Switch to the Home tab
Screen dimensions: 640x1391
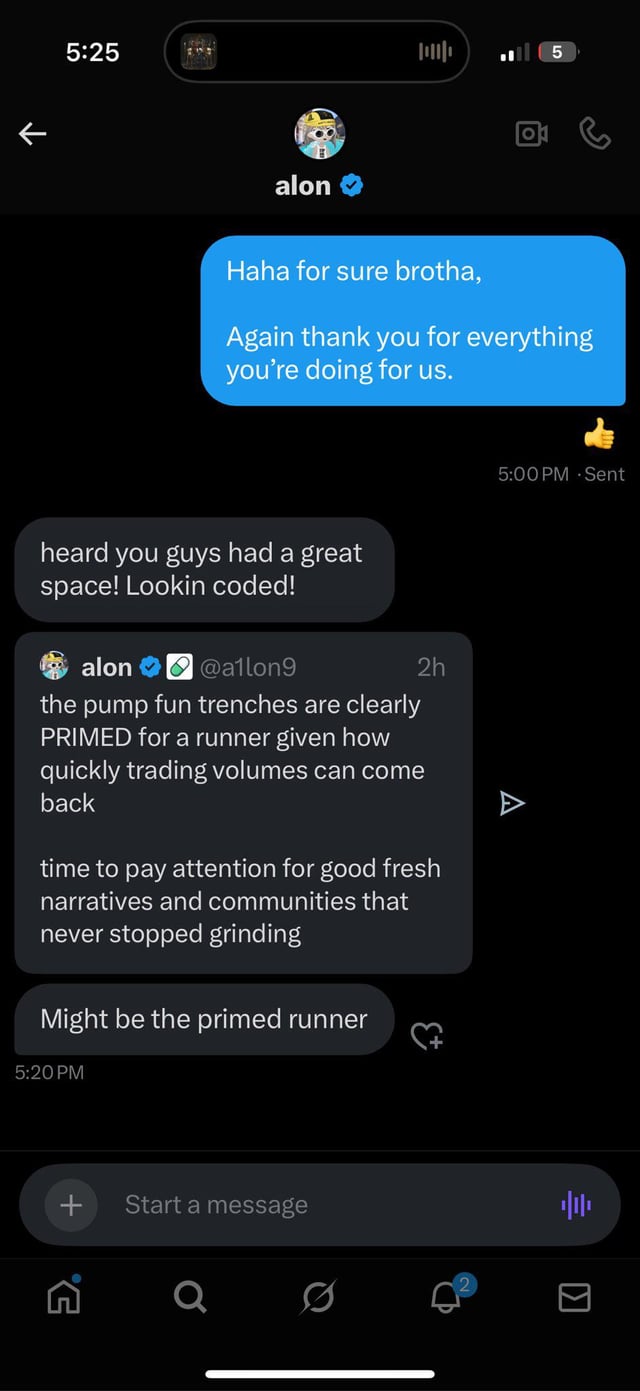(x=64, y=1297)
